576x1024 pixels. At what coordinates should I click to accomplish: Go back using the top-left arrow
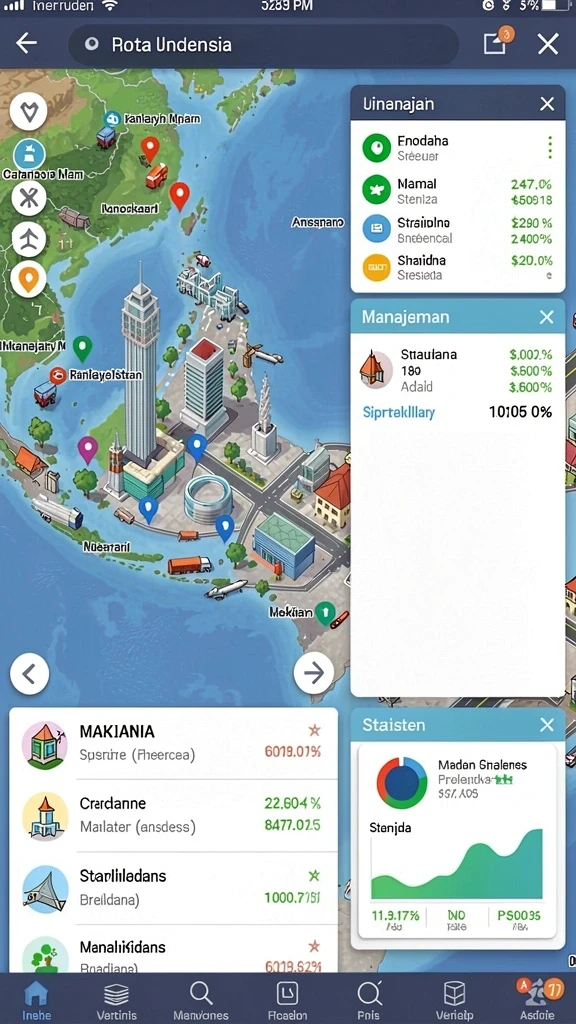pyautogui.click(x=26, y=44)
